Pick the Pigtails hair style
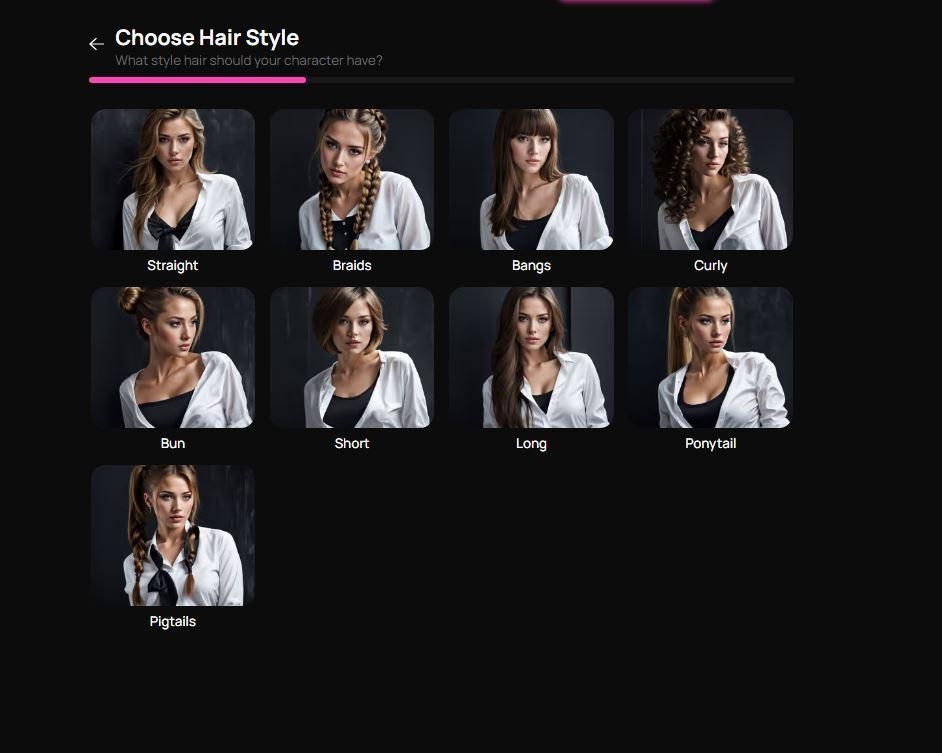Image resolution: width=942 pixels, height=753 pixels. coord(173,536)
